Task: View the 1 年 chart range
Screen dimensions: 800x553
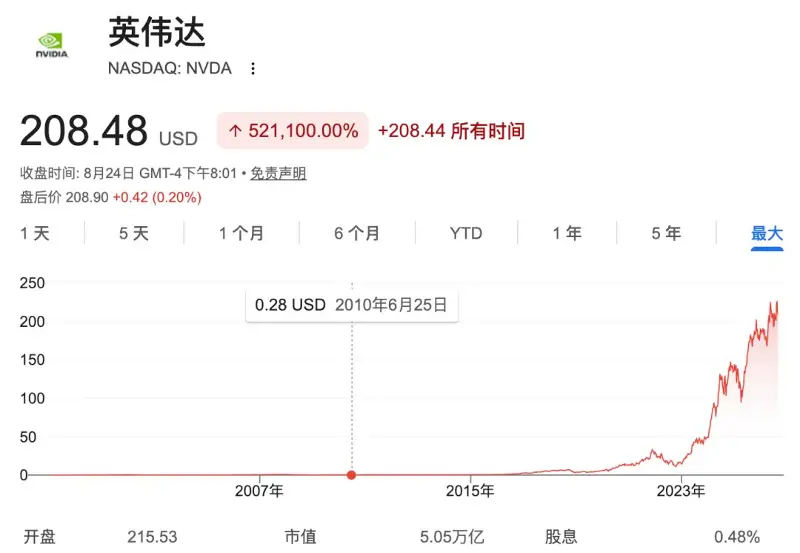Action: (567, 234)
